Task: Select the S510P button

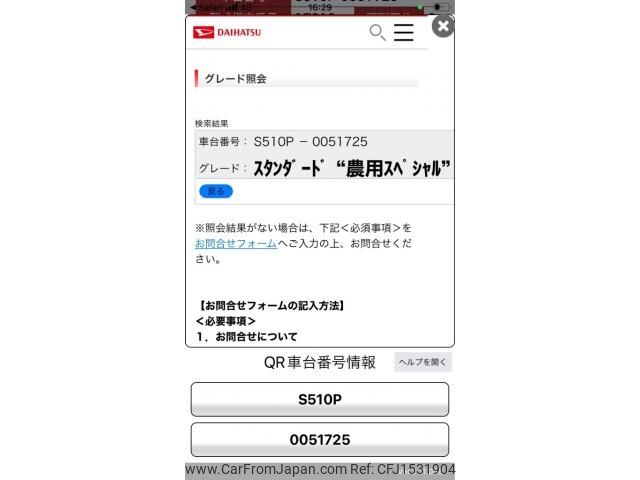Action: pos(320,399)
